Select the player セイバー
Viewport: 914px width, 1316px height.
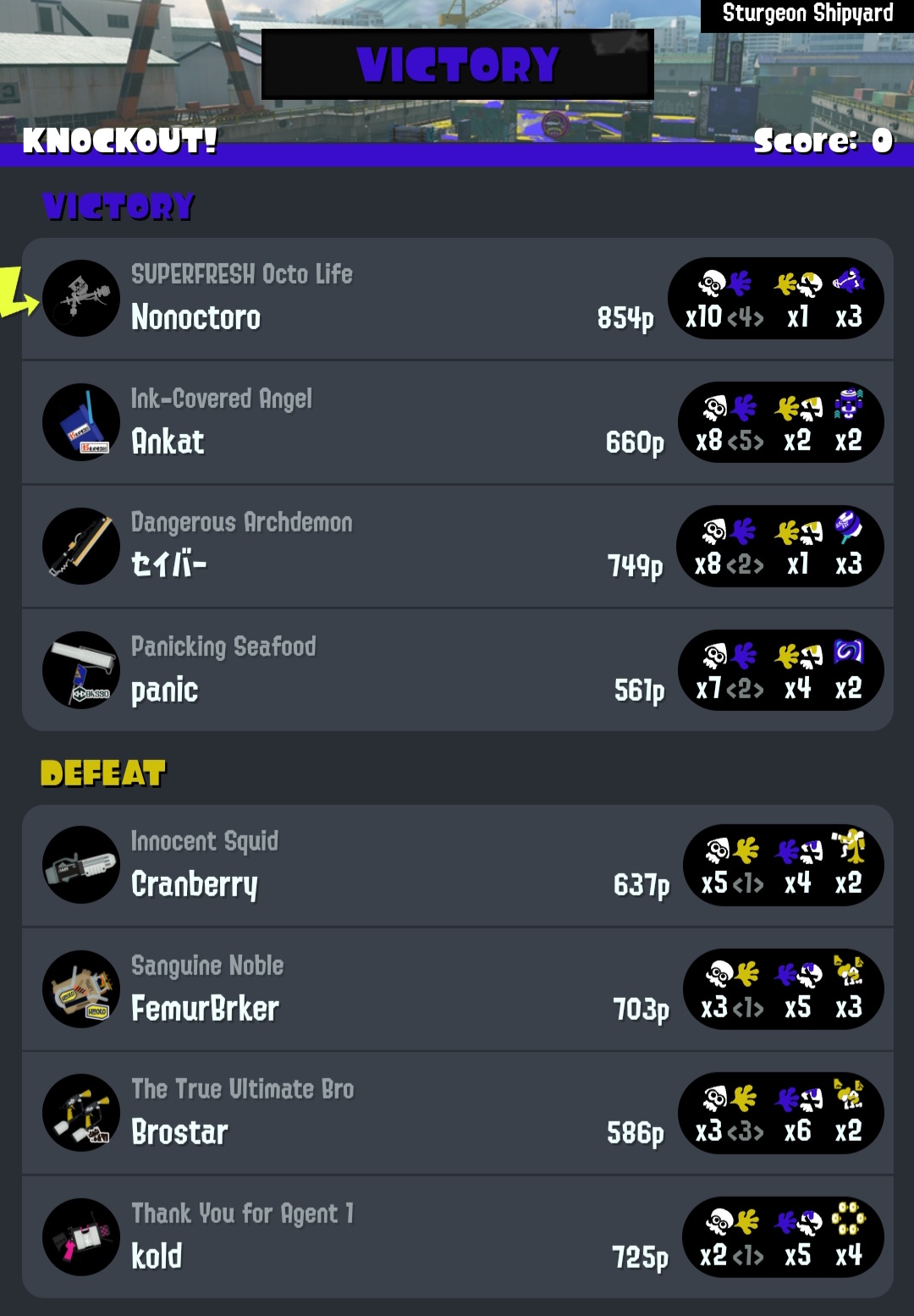pos(457,546)
